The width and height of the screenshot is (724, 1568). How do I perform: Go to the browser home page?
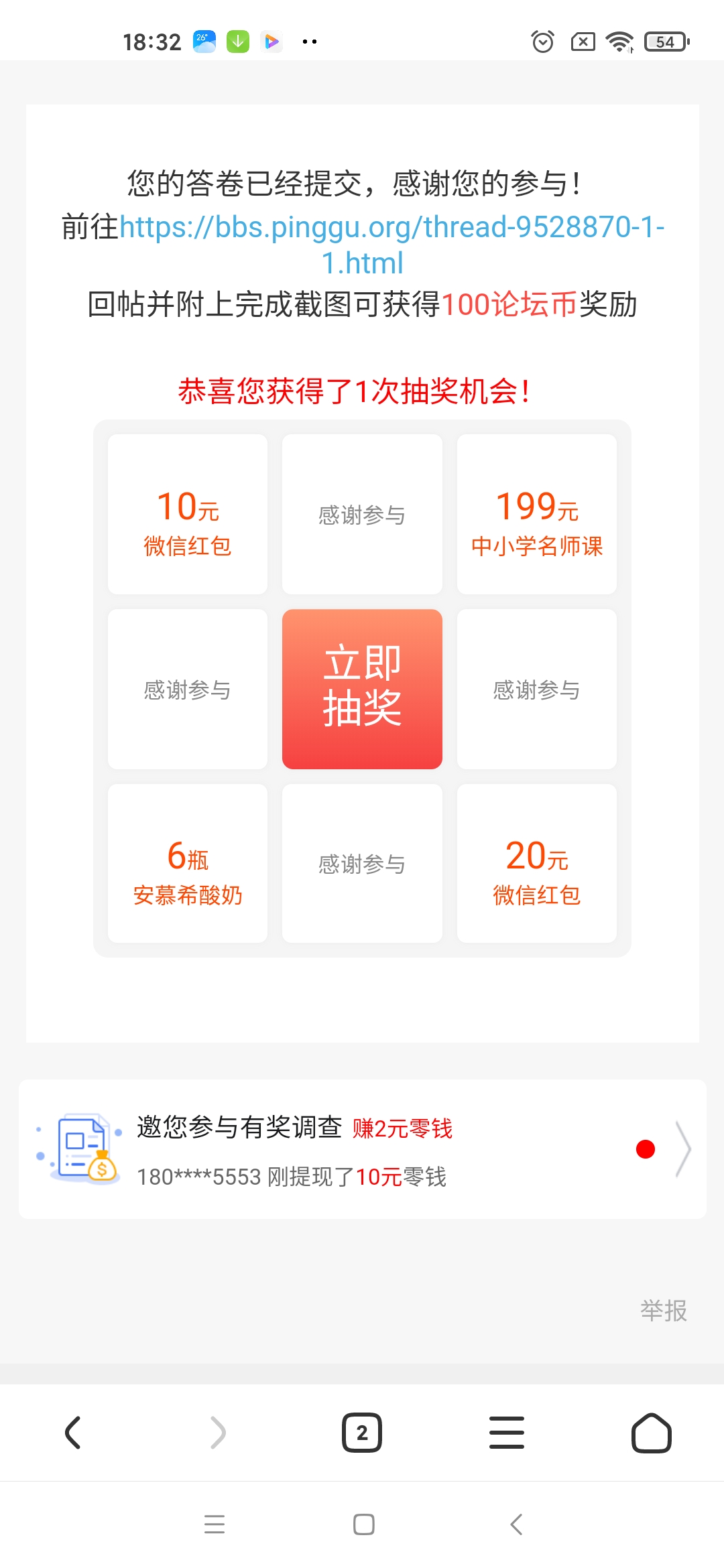coord(651,1433)
